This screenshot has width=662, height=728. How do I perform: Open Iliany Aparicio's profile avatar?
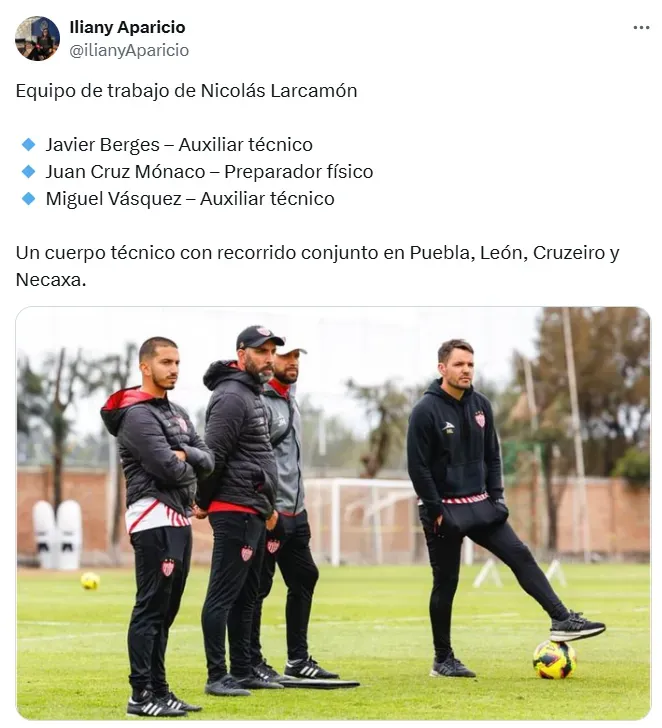pyautogui.click(x=37, y=39)
